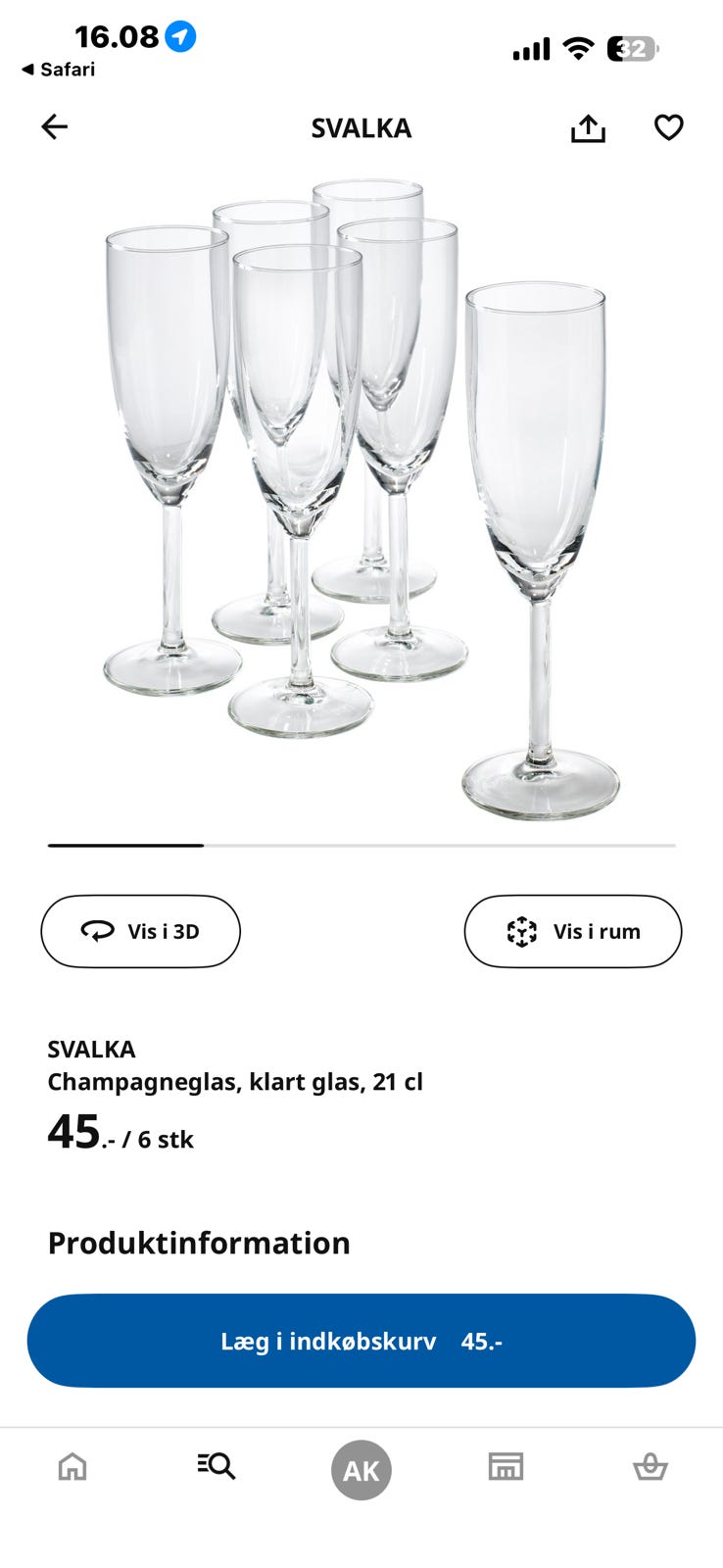Open Vis i rum augmented reality view
This screenshot has height=1568, width=723.
click(x=572, y=931)
